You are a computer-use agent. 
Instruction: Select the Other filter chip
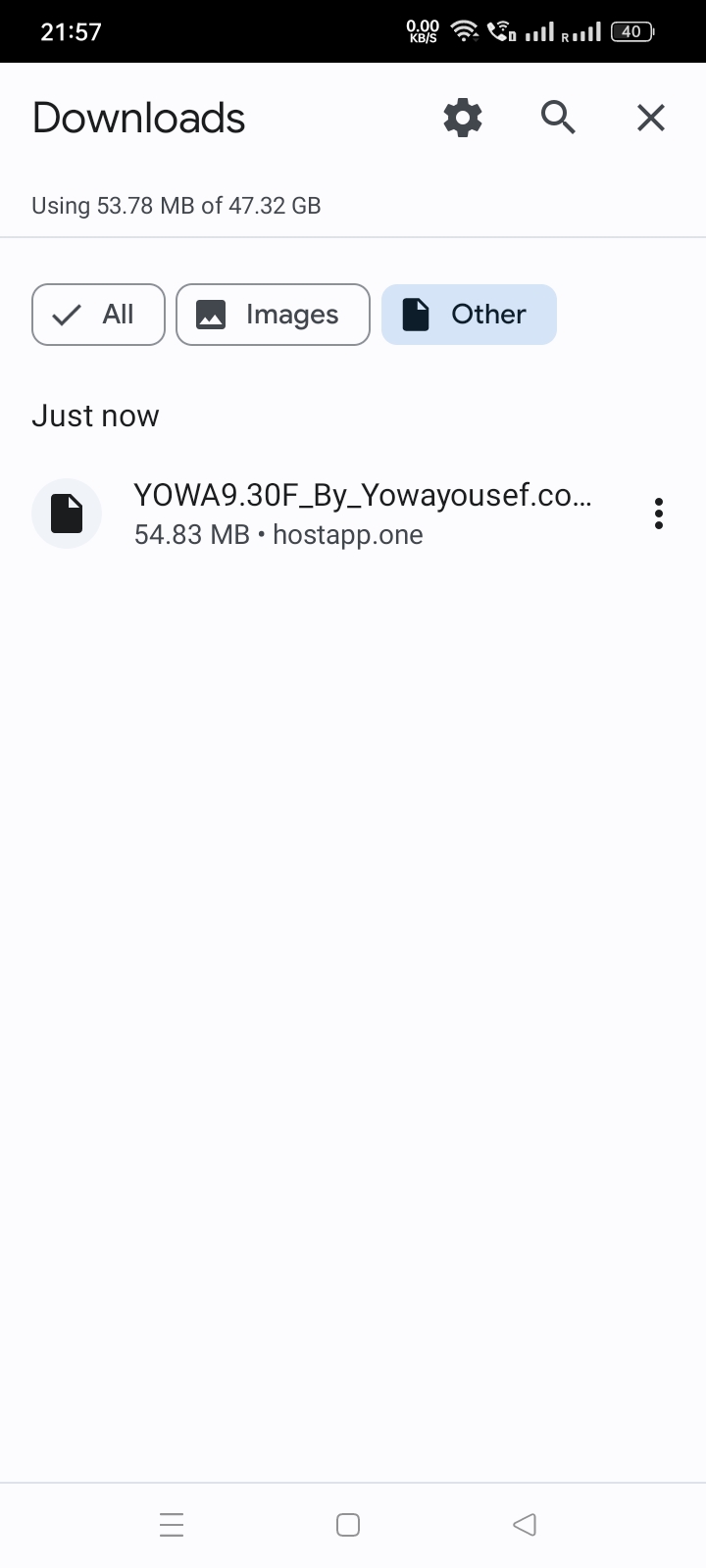[469, 315]
